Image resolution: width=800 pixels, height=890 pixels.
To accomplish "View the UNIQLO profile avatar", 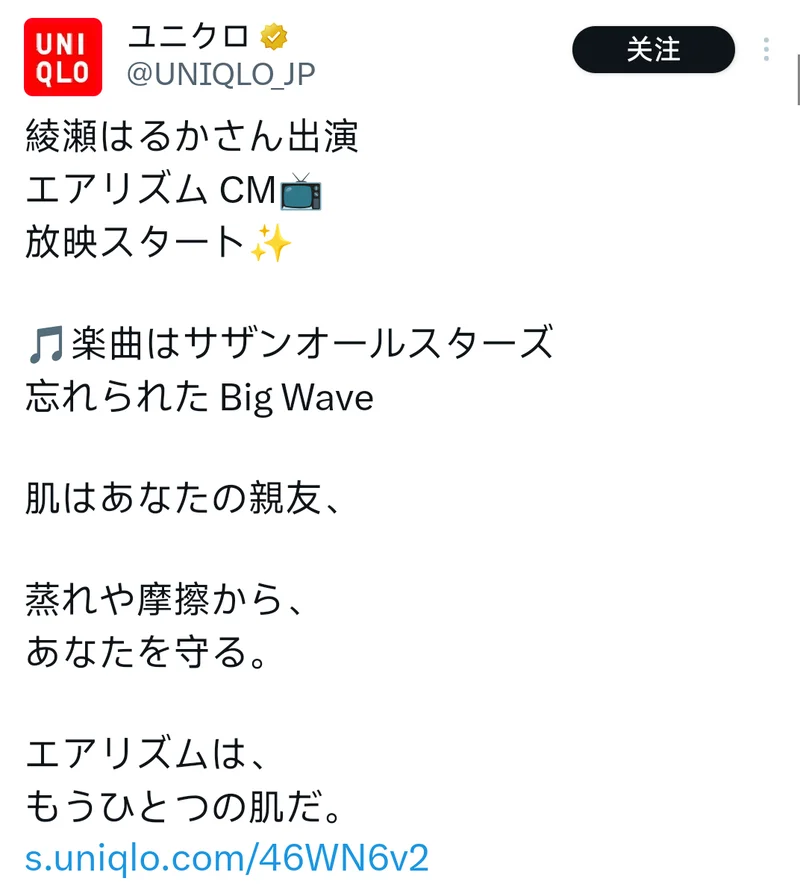I will (x=63, y=57).
